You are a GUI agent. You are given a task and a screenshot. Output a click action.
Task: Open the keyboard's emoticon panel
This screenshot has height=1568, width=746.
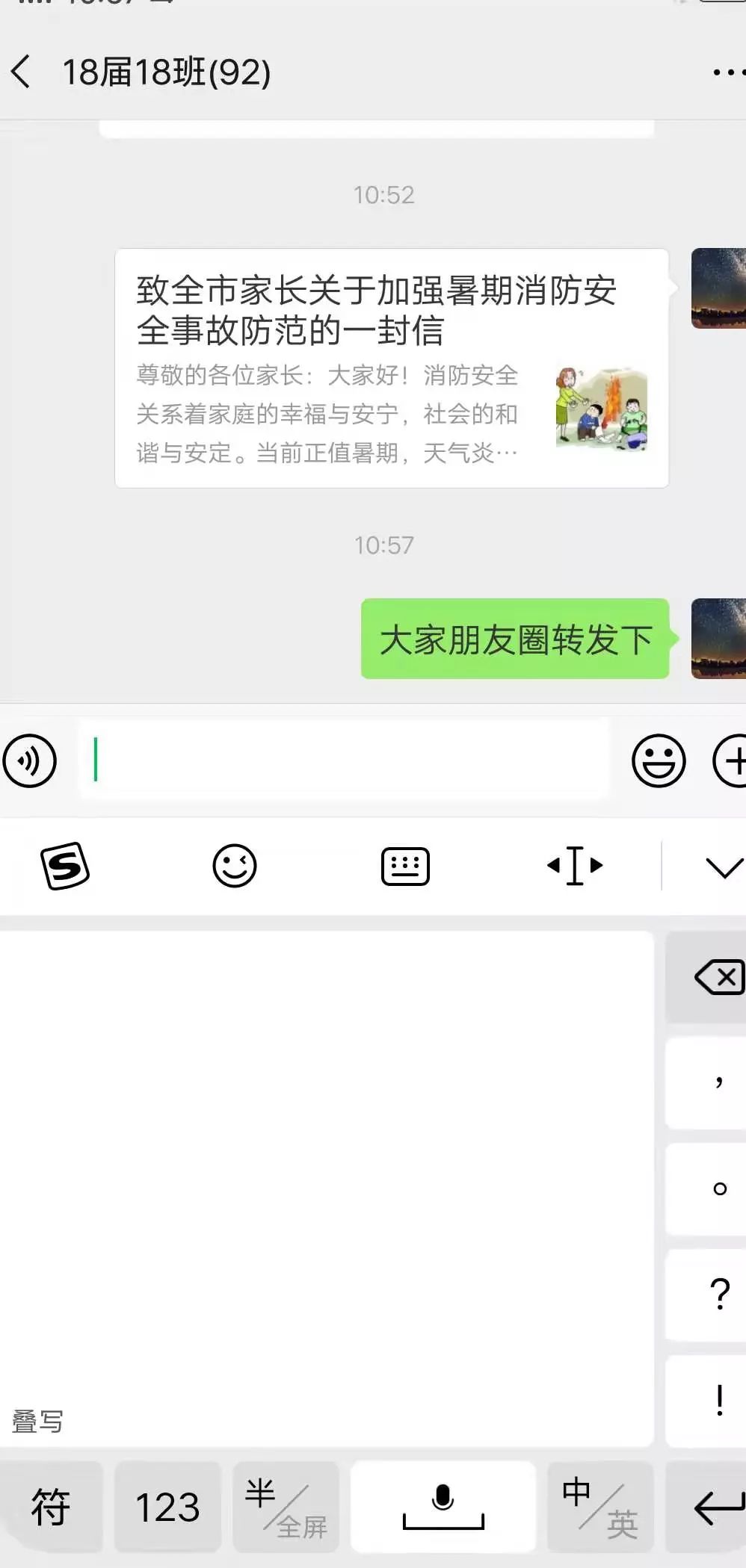235,866
